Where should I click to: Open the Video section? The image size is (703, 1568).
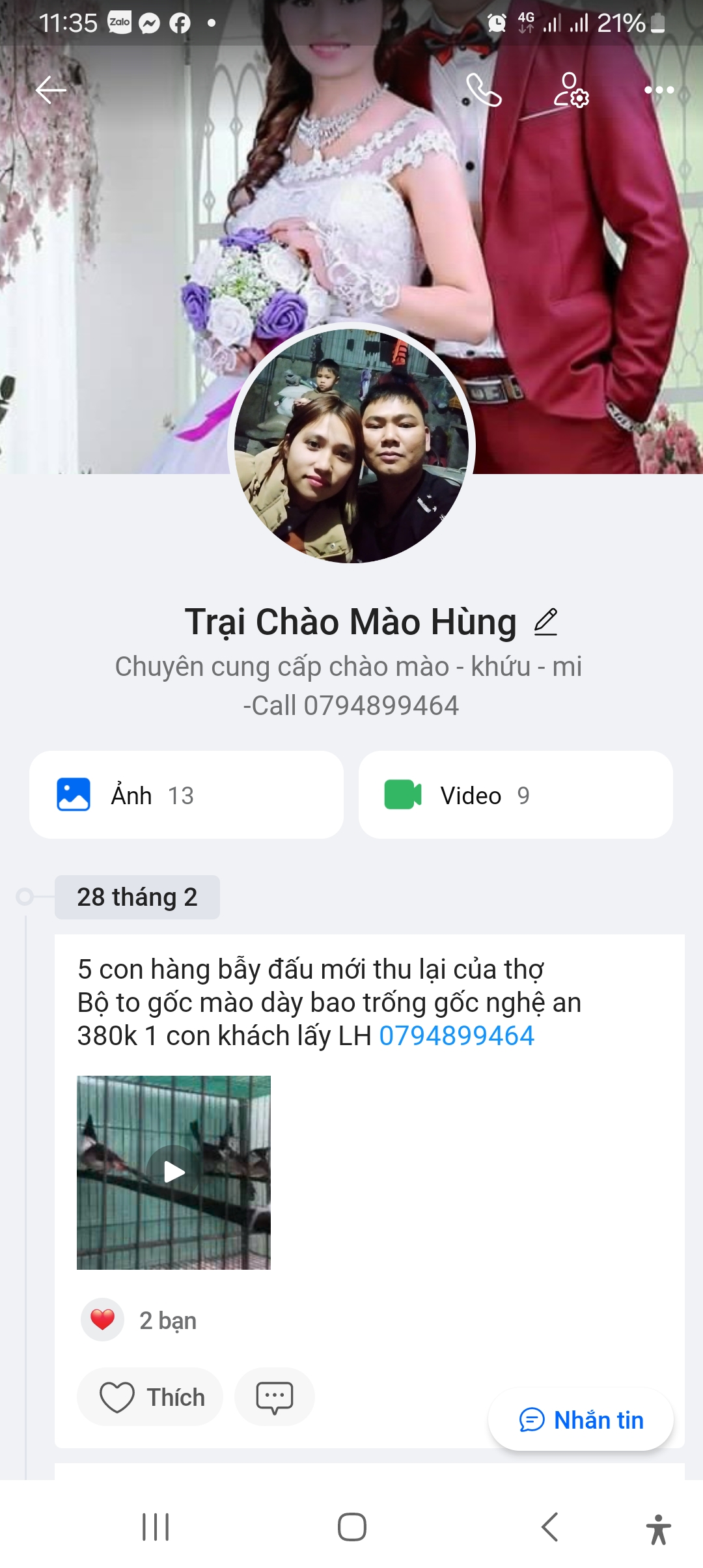click(516, 795)
